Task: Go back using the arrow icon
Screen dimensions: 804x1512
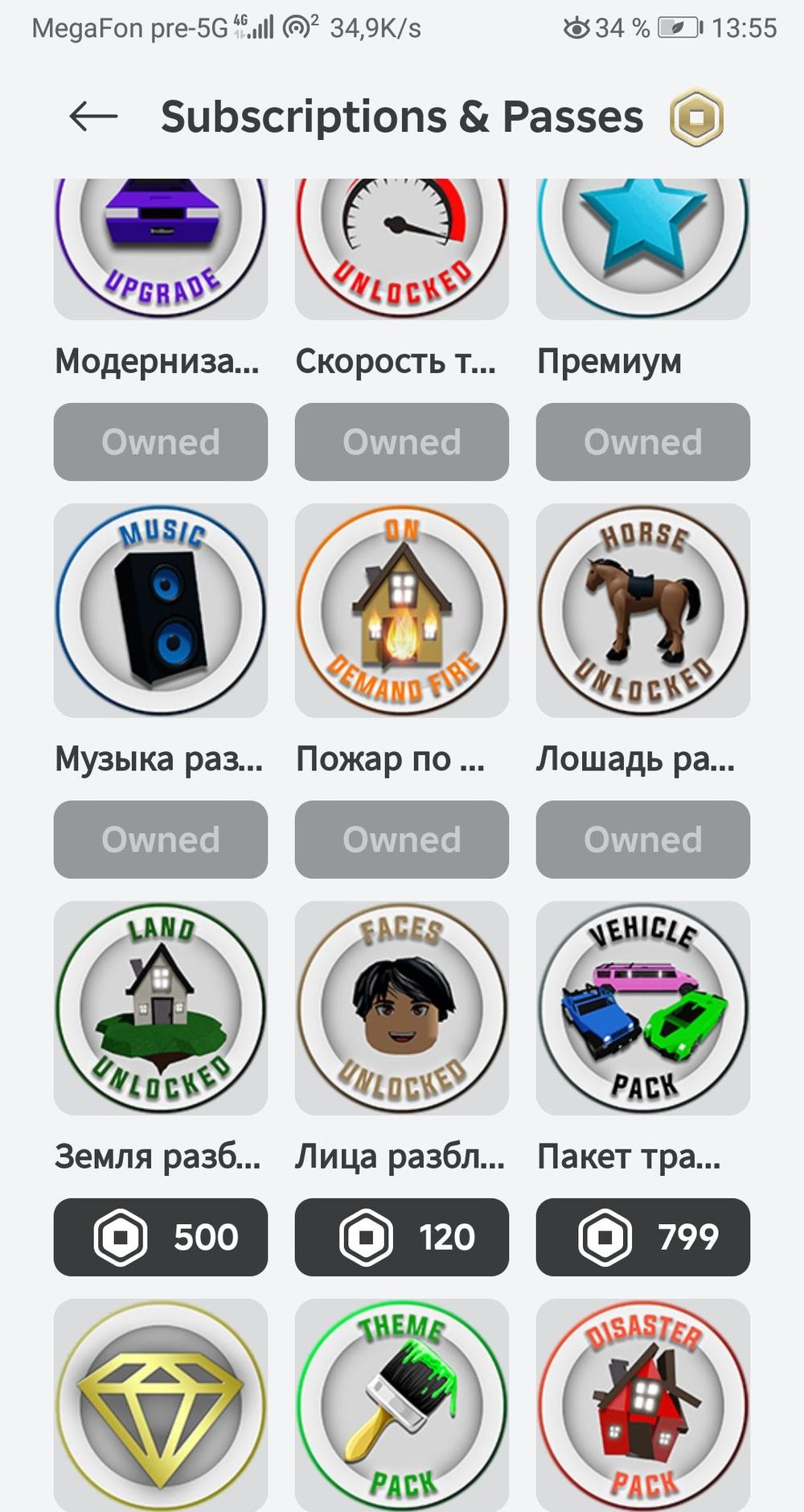Action: coord(93,117)
